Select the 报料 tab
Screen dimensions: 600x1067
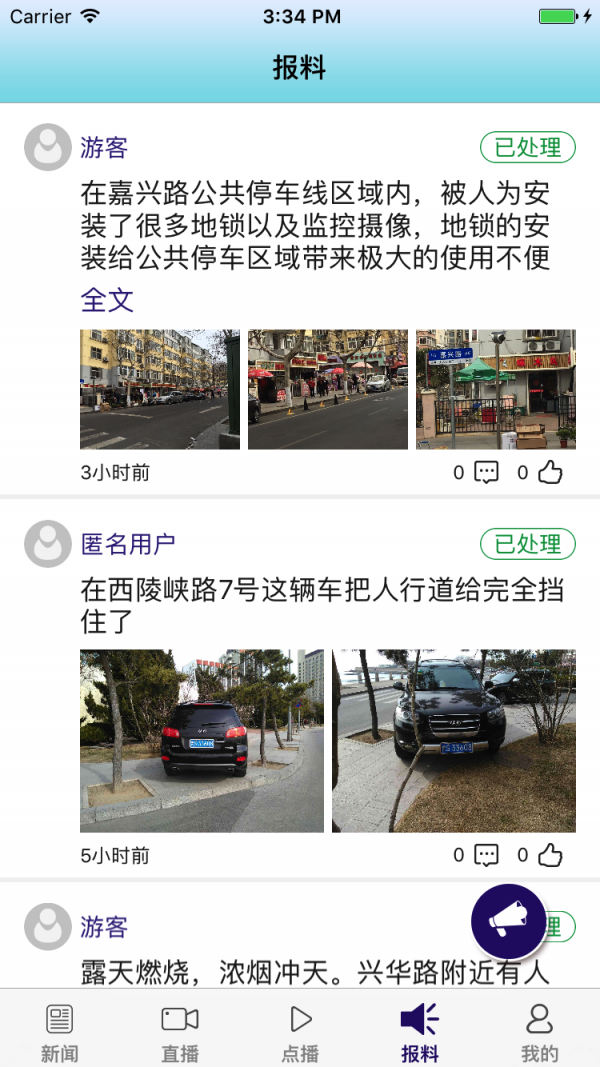coord(420,1030)
